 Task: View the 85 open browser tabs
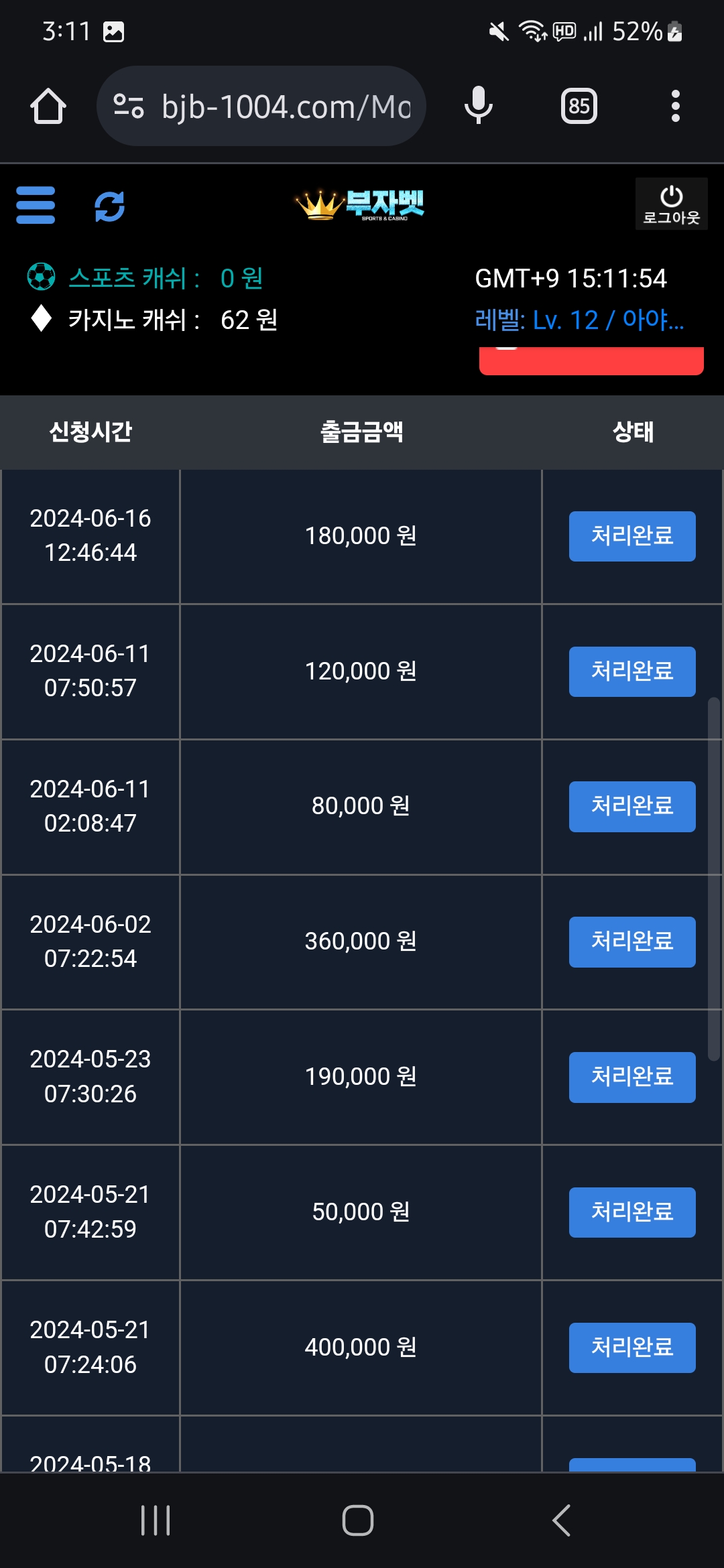point(579,106)
